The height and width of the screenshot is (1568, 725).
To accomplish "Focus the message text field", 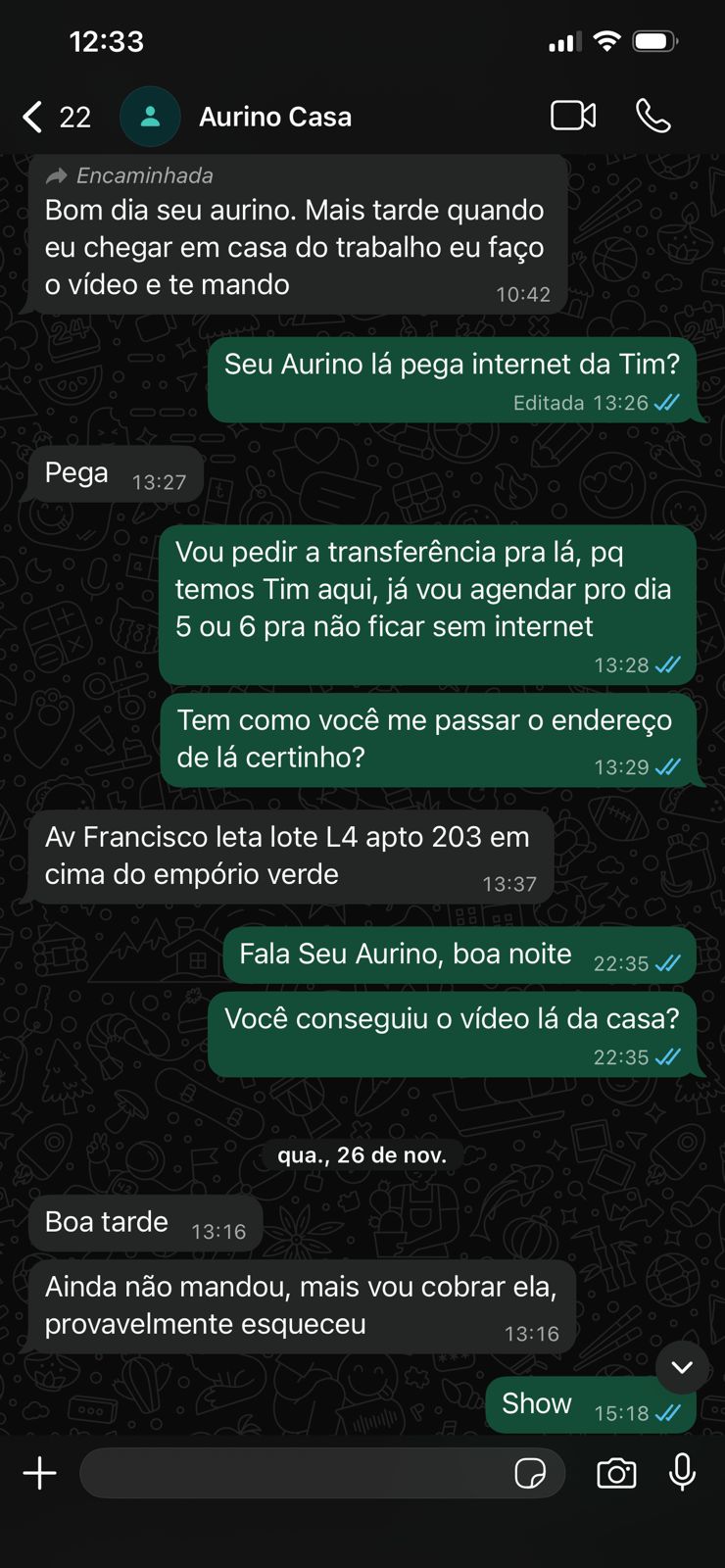I will [x=294, y=1473].
